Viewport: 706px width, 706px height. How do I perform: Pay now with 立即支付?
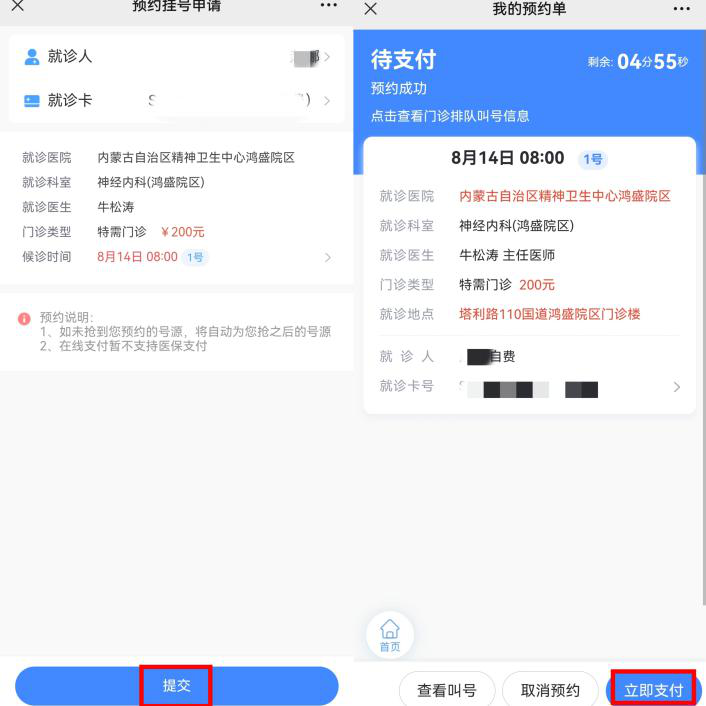(653, 690)
